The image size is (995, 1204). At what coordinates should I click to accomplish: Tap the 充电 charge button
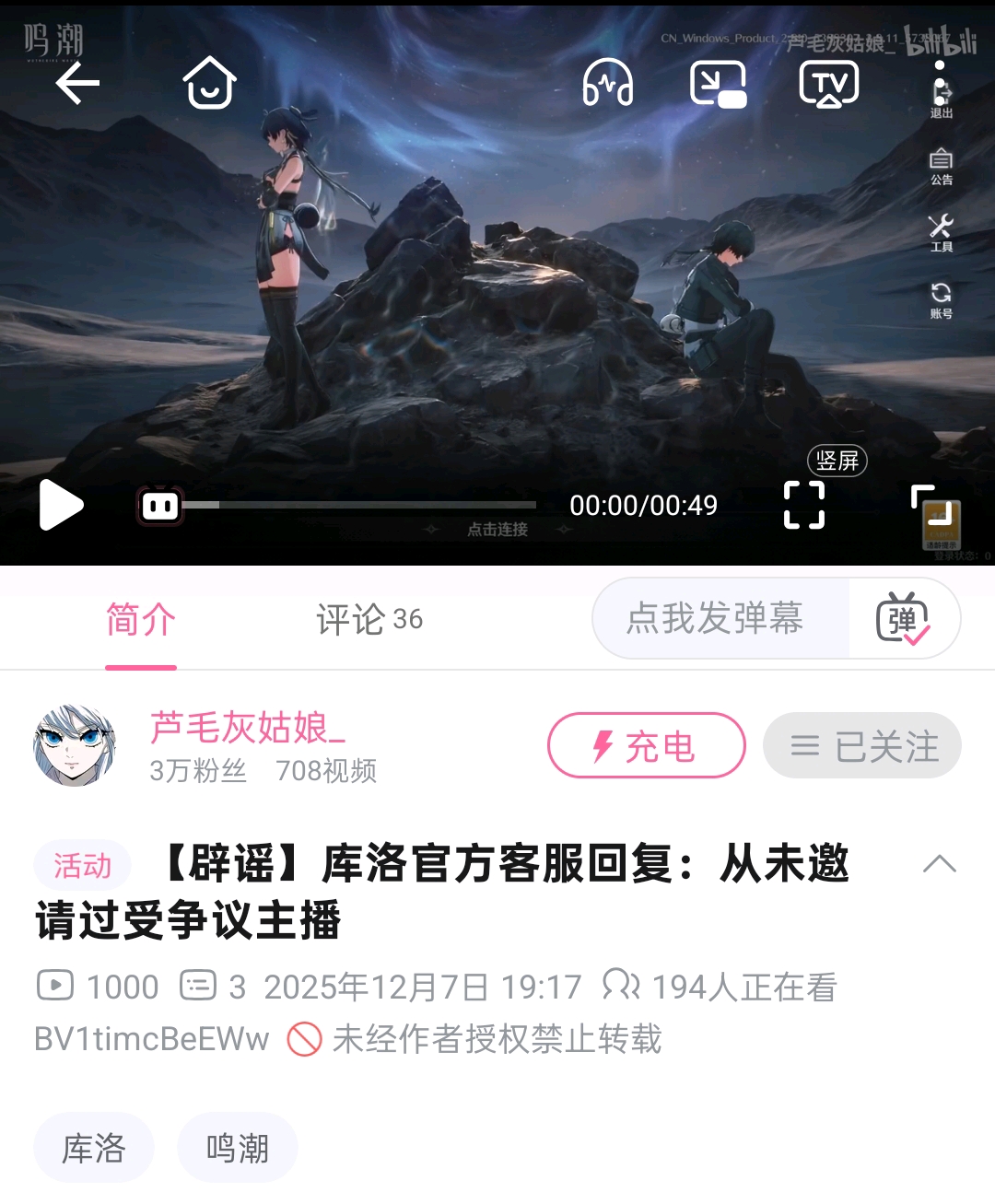click(646, 745)
